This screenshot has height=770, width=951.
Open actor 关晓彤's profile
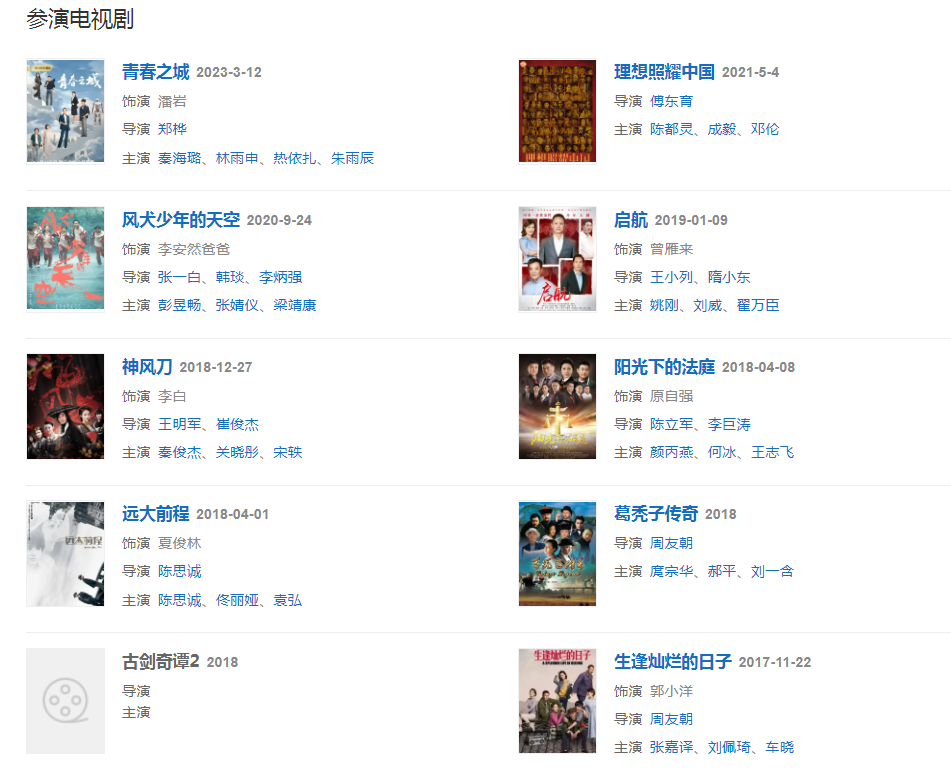click(x=237, y=452)
